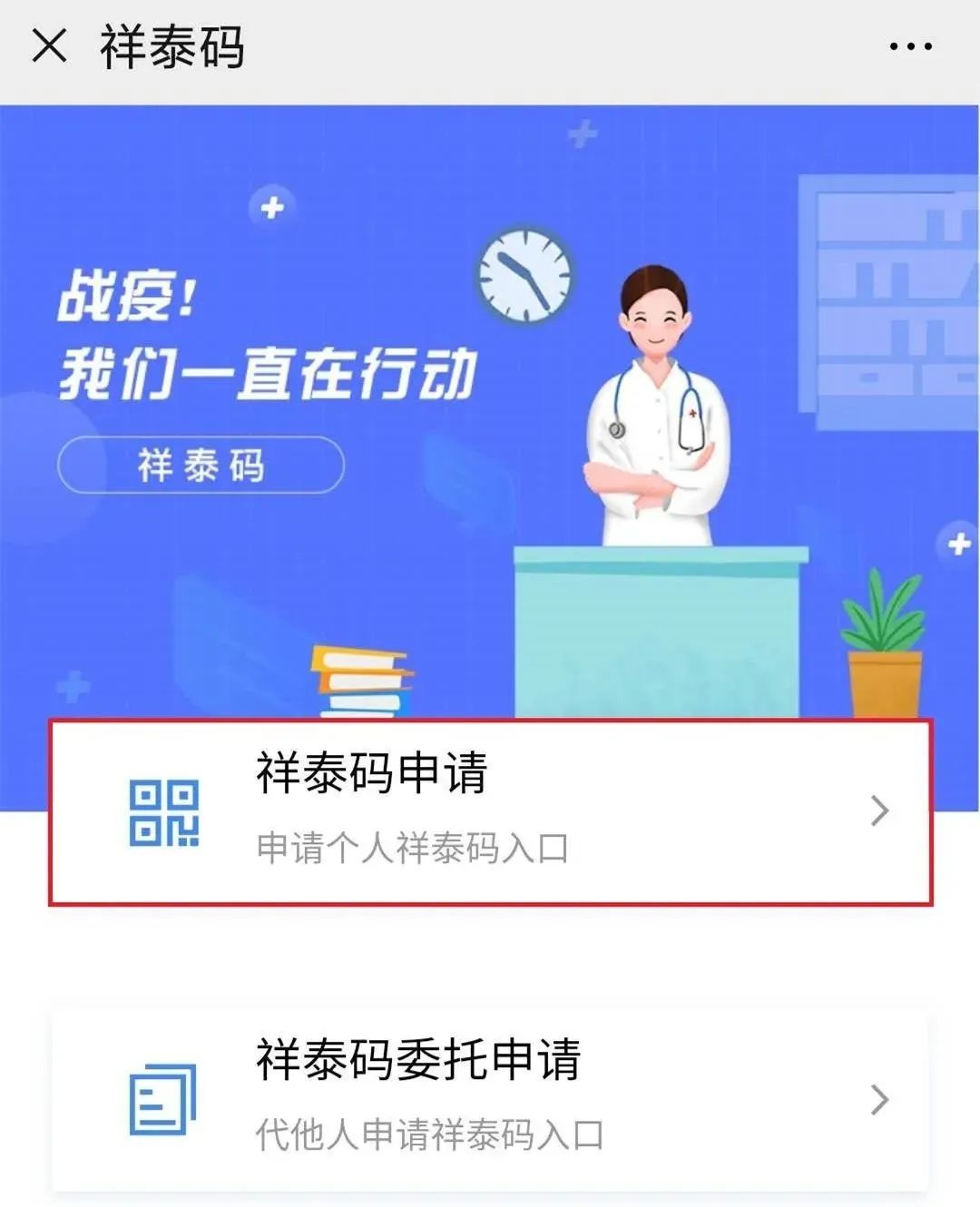Close the 祥泰码 mini program page
980x1207 pixels.
point(49,45)
